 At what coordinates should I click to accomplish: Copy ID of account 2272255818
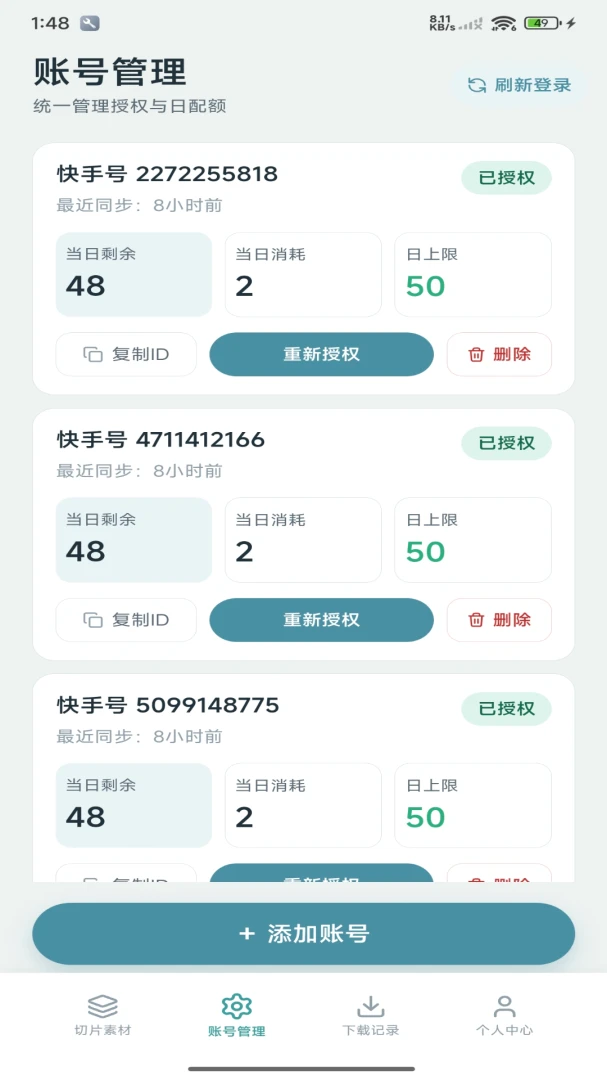tap(126, 355)
